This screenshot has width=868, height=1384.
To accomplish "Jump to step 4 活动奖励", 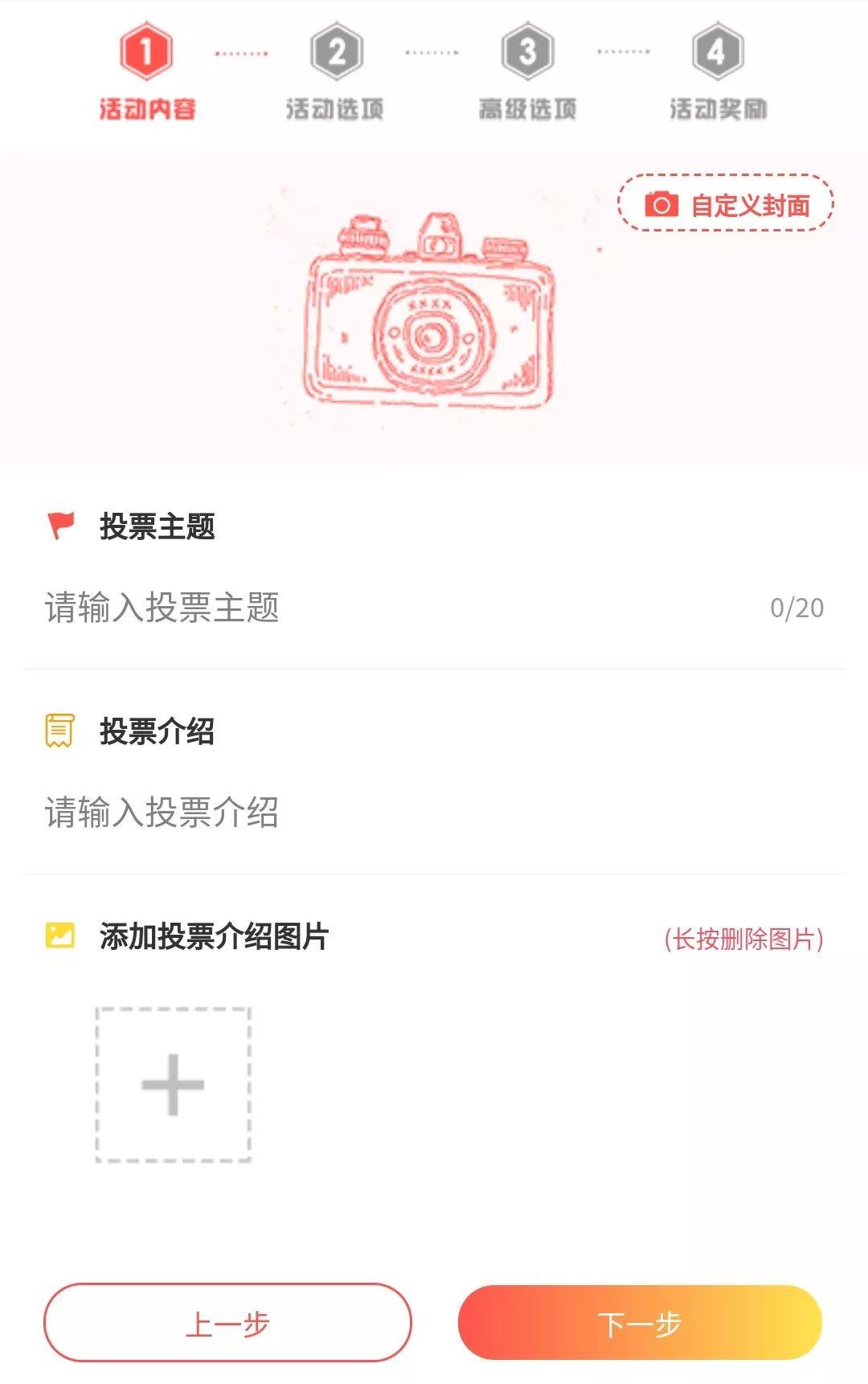I will tap(718, 72).
